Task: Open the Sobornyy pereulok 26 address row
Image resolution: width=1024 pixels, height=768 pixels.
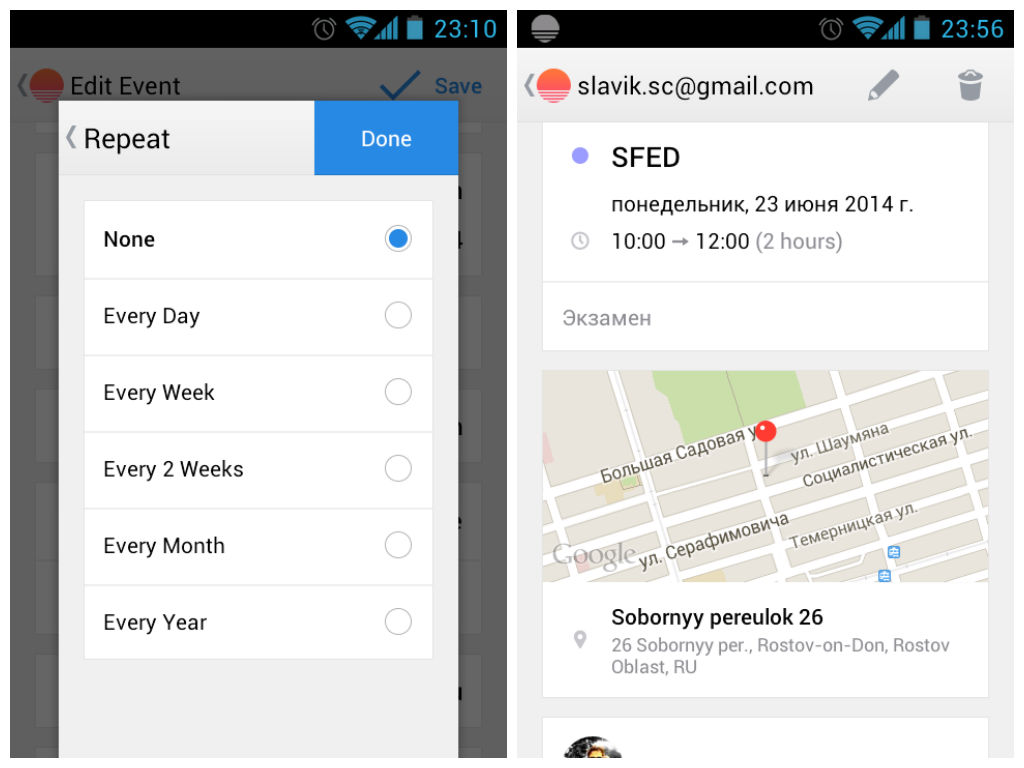Action: pos(765,640)
